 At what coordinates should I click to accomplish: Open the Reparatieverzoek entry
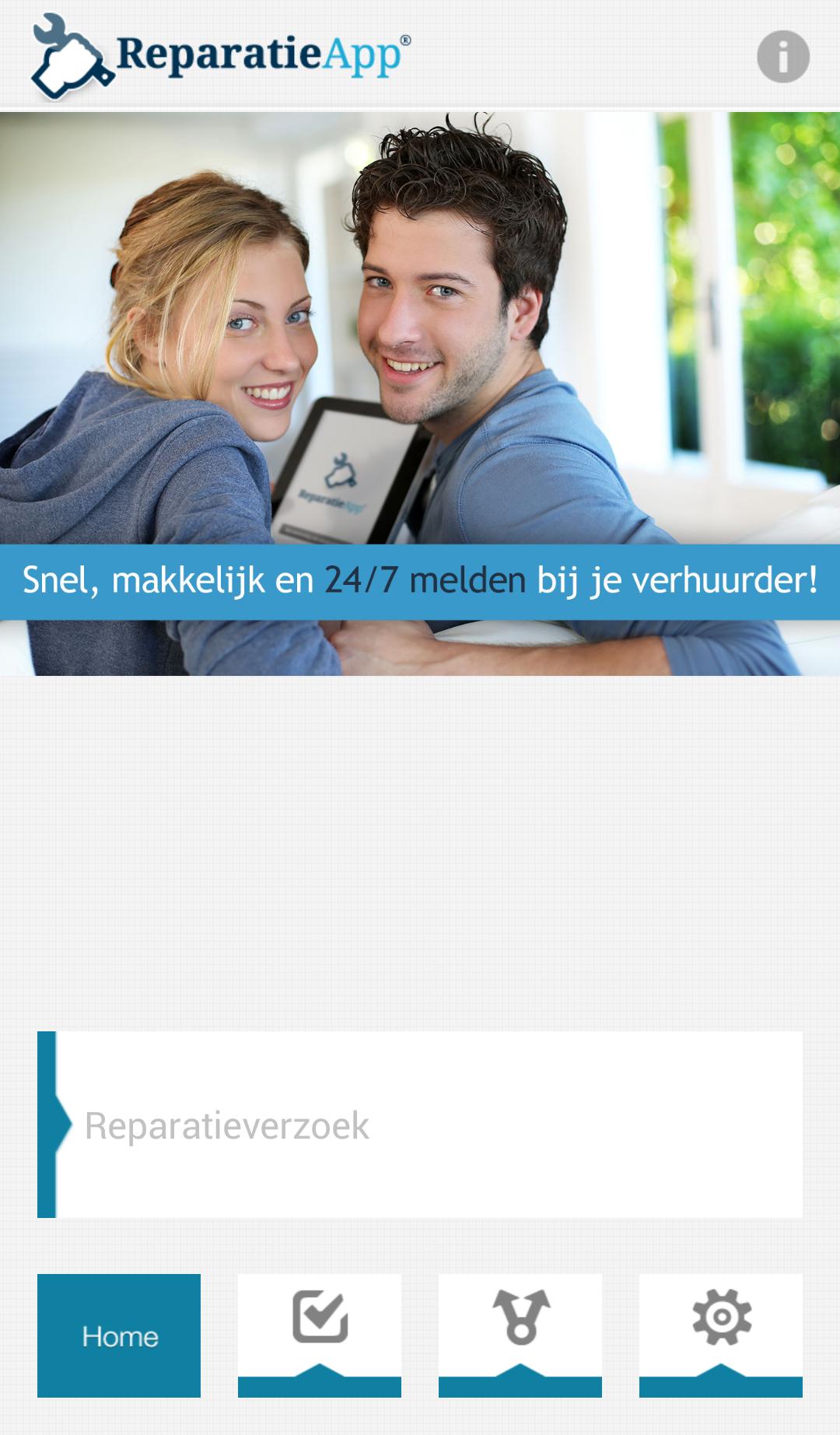point(420,1125)
